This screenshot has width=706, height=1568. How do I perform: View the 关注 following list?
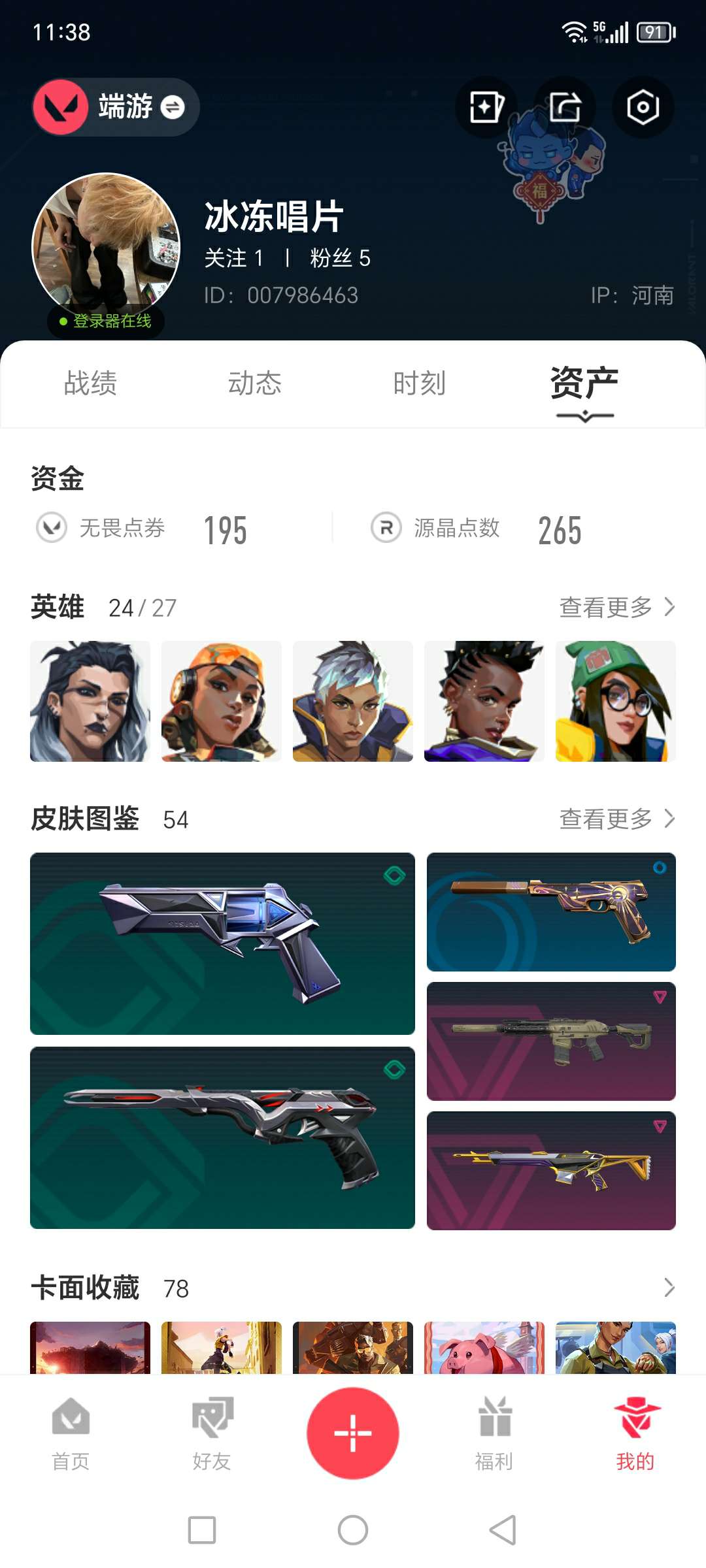click(234, 258)
